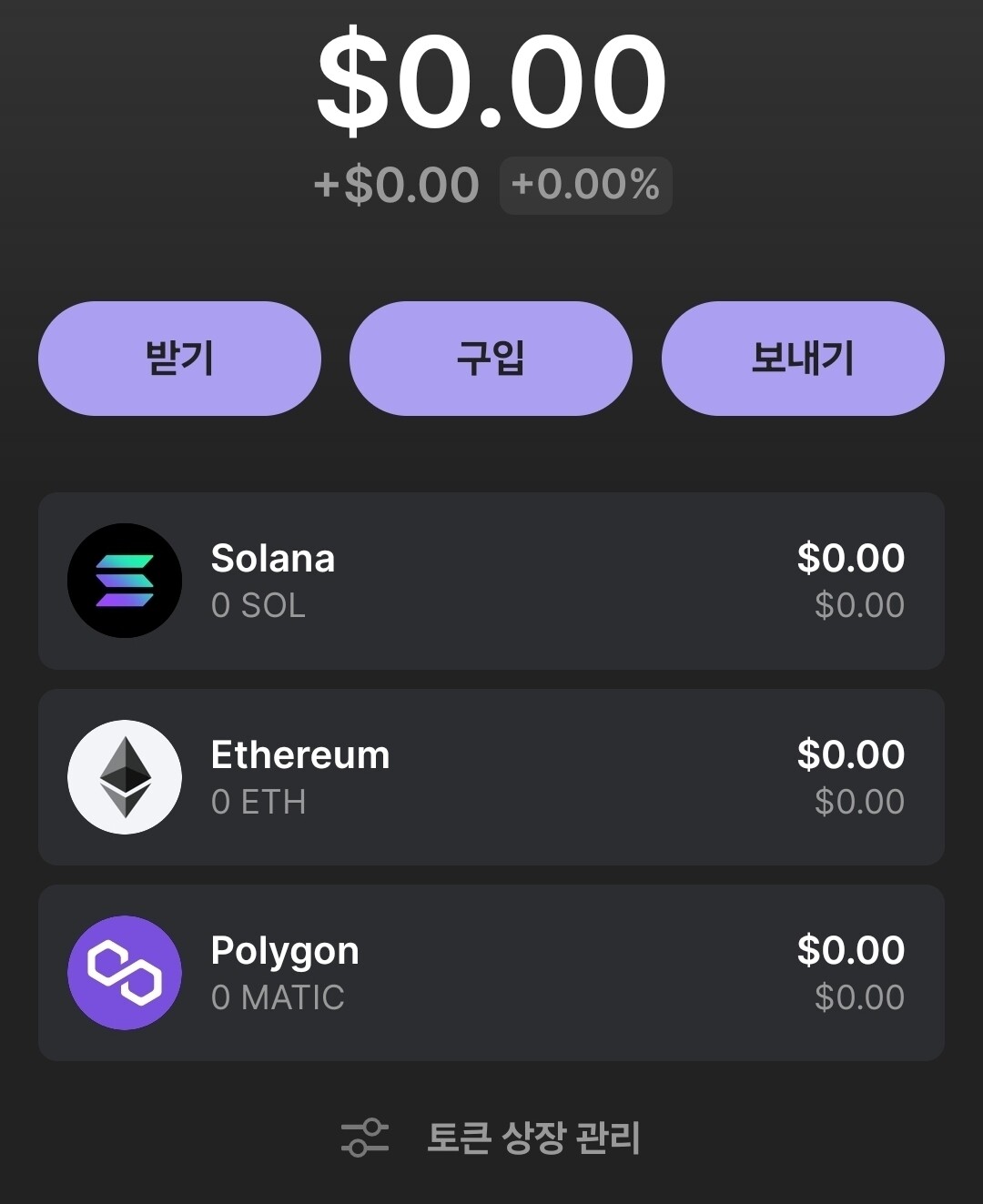Open the Solana token detail row
The image size is (983, 1204).
click(491, 581)
